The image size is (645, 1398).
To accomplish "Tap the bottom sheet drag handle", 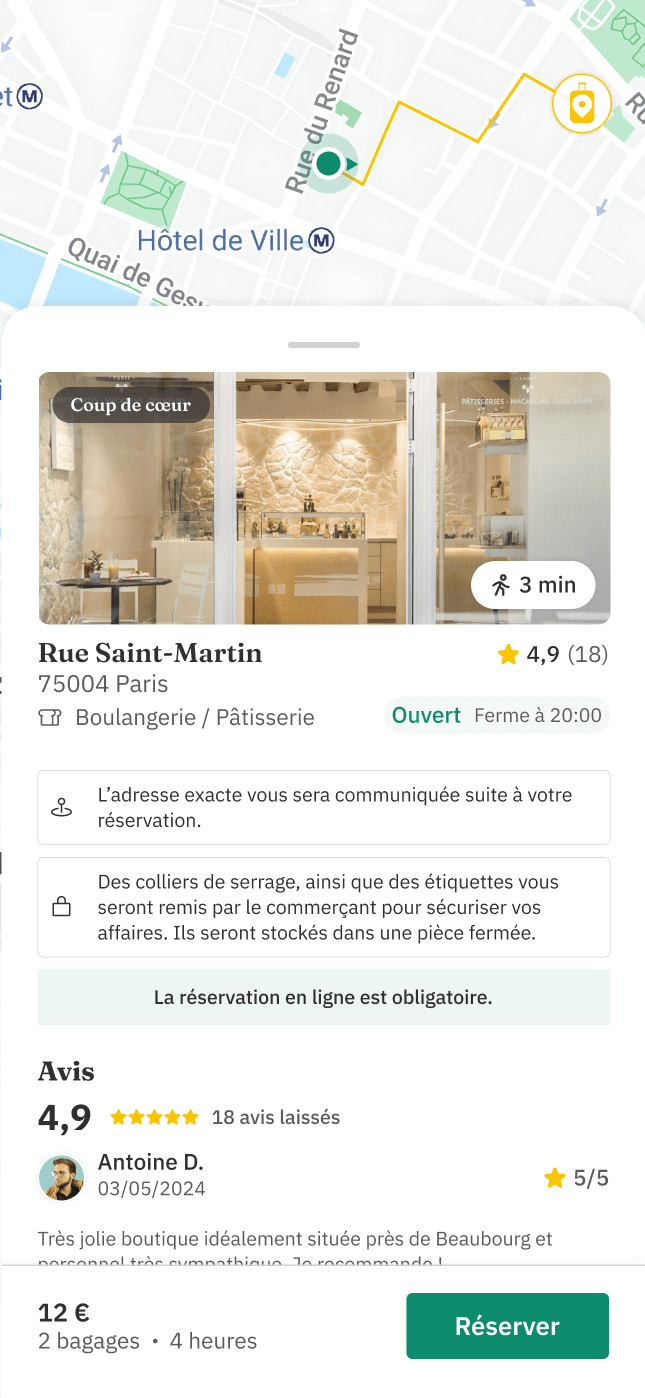I will 323,345.
